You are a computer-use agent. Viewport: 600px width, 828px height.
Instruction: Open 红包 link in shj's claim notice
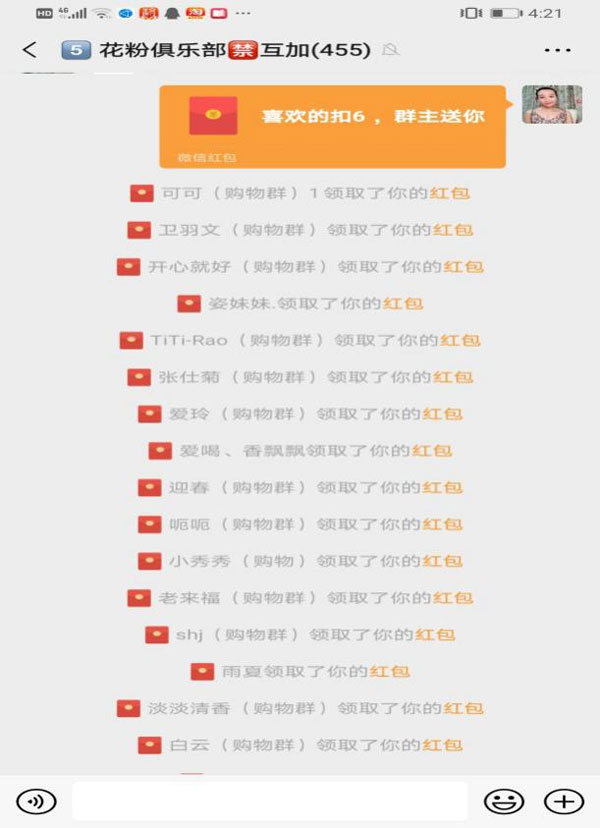coord(436,634)
